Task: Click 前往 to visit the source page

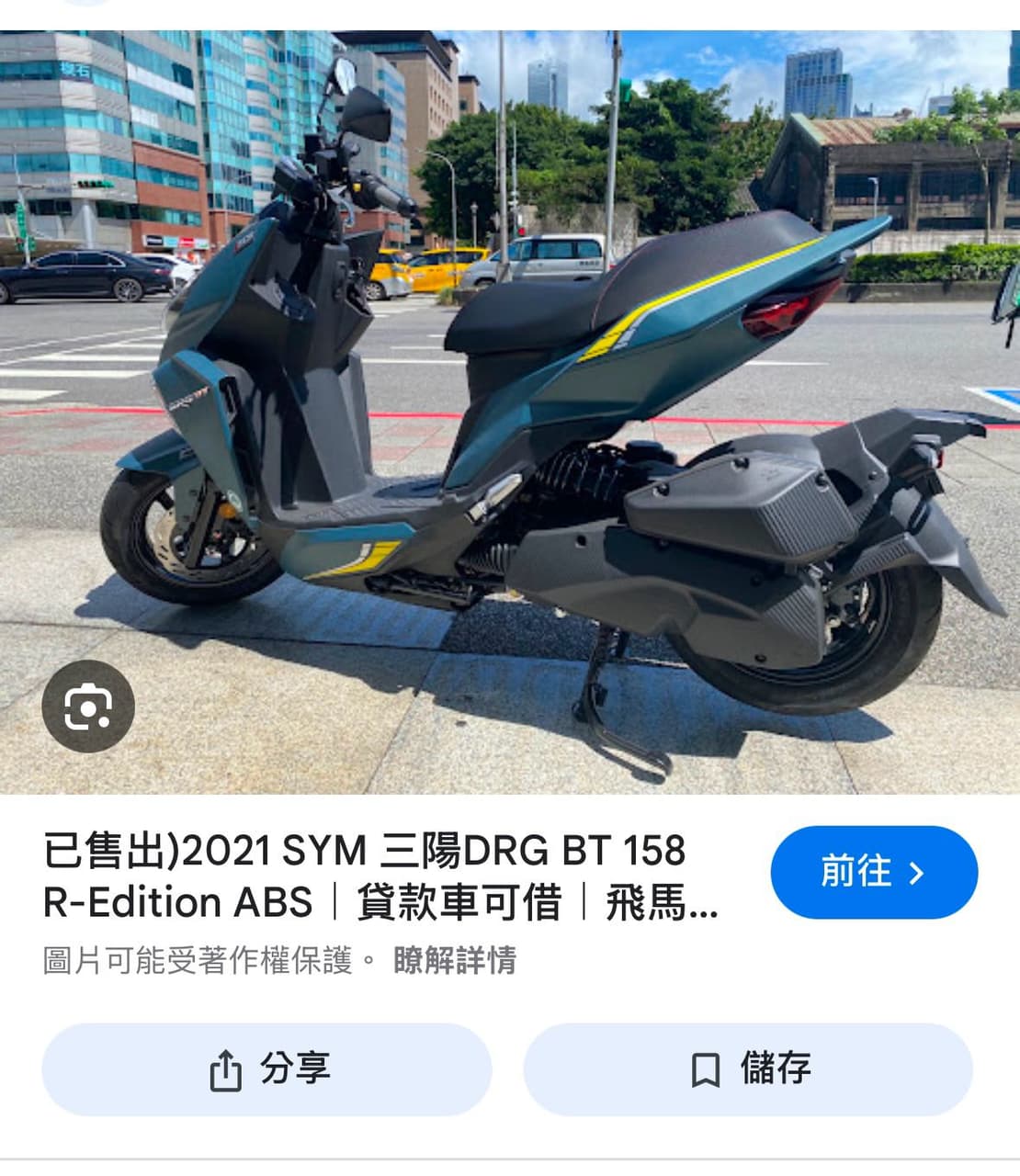Action: click(x=874, y=874)
